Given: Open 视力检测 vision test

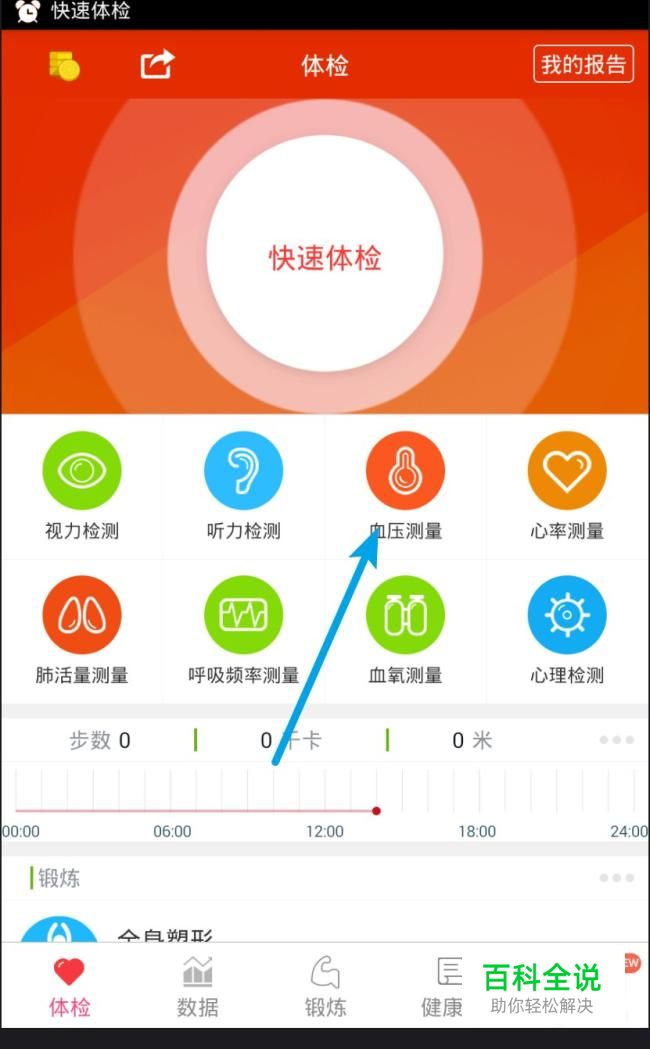Looking at the screenshot, I should pos(82,486).
